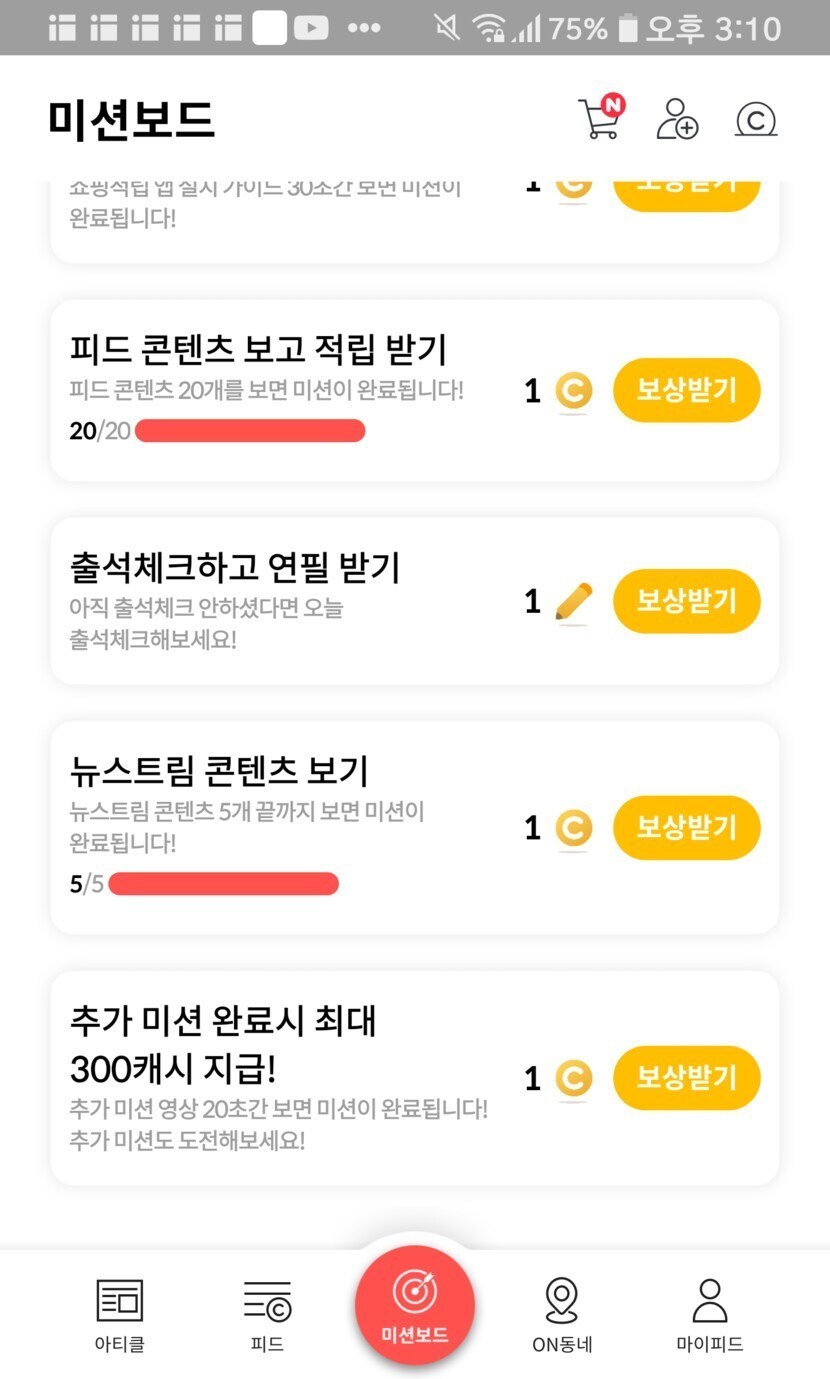Viewport: 830px width, 1379px height.
Task: Claim reward for 추가 미션 300캐시 지급
Action: [x=686, y=1078]
